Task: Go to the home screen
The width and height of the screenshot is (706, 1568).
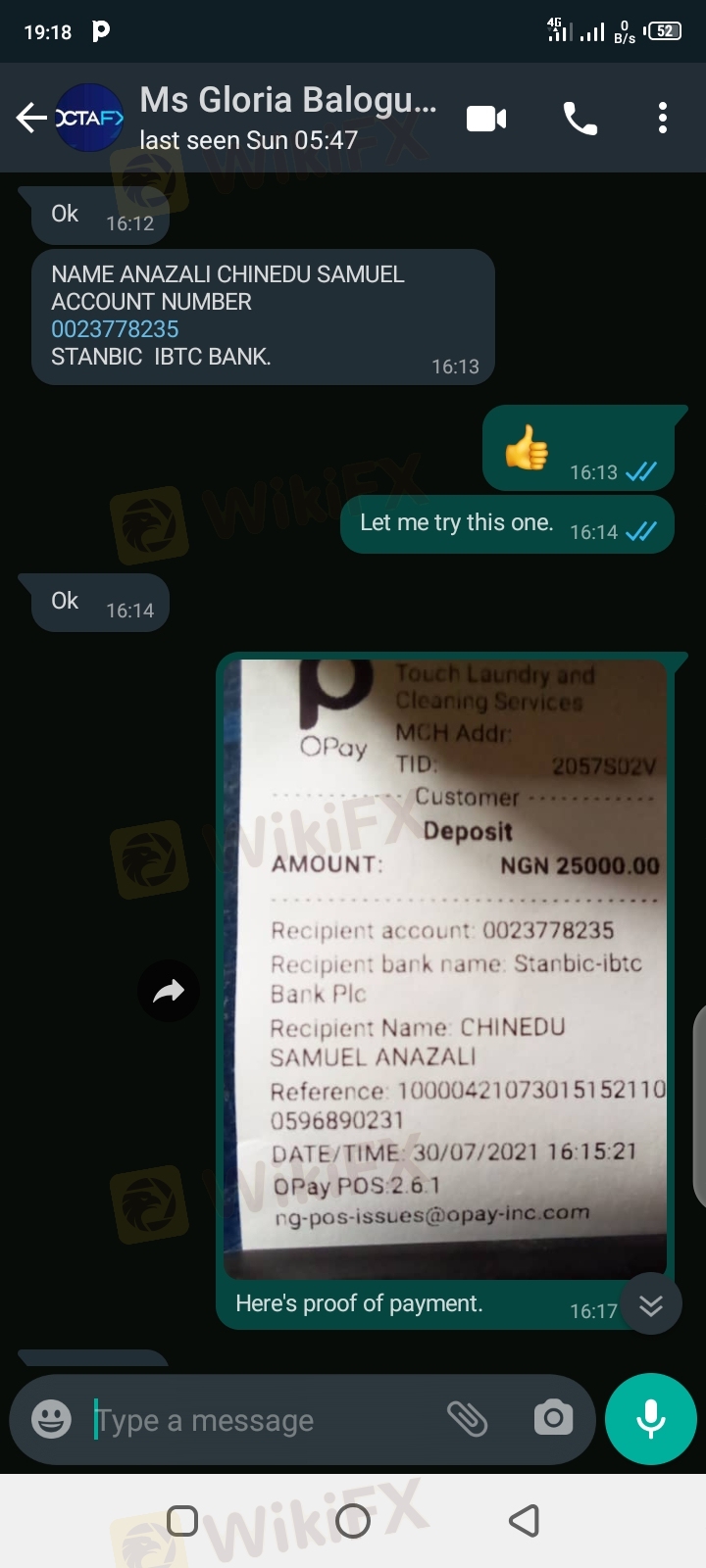Action: point(353,1521)
